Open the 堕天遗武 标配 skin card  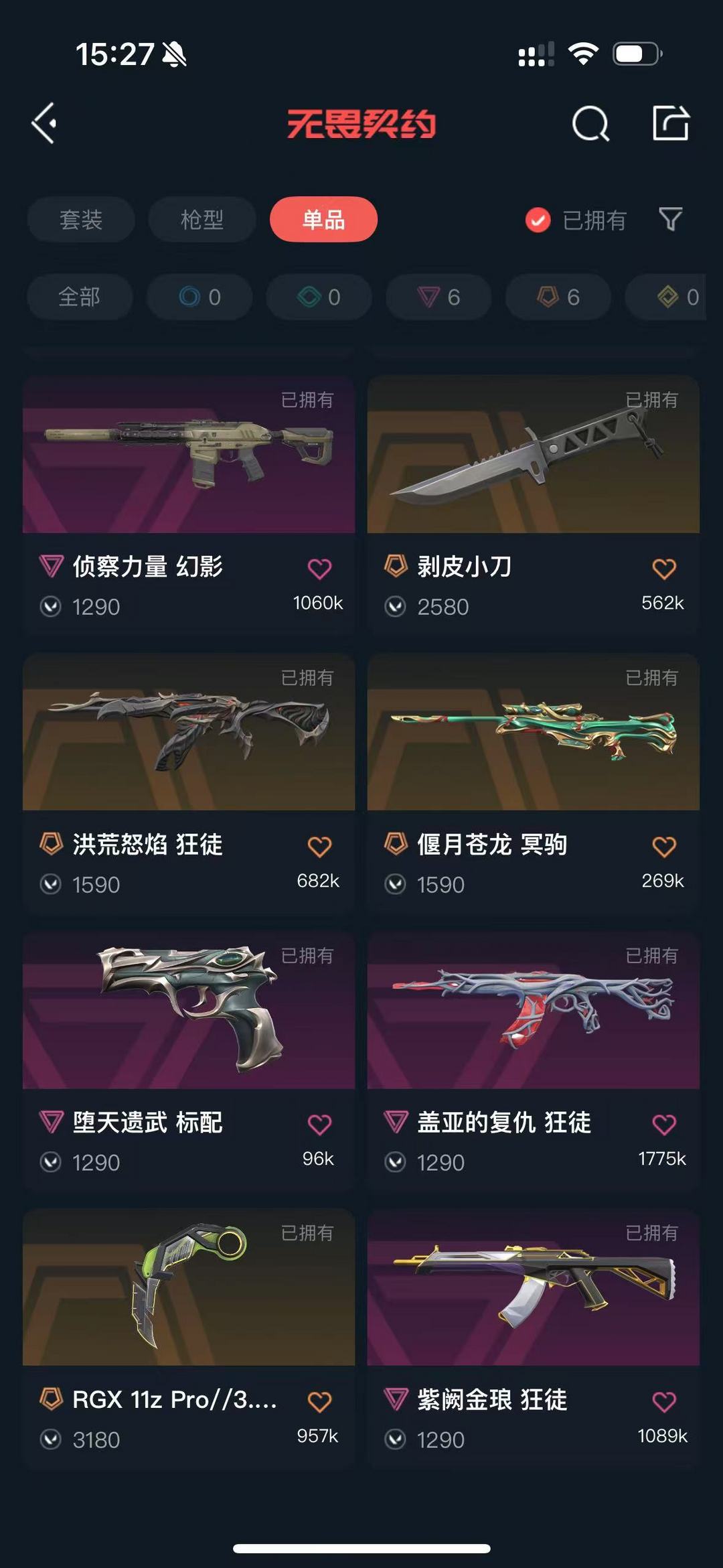point(189,1059)
